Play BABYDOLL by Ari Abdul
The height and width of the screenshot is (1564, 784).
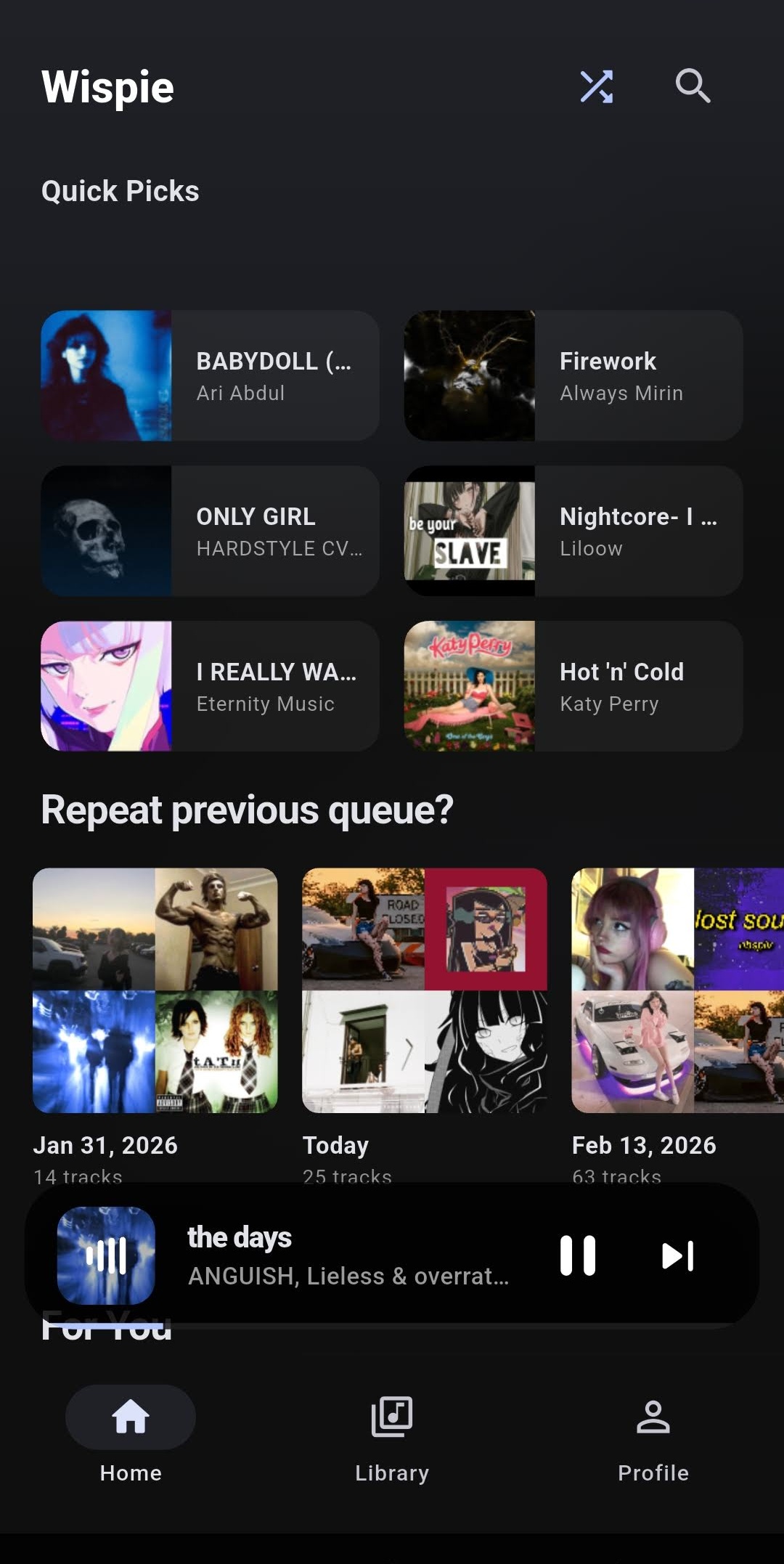[x=211, y=375]
